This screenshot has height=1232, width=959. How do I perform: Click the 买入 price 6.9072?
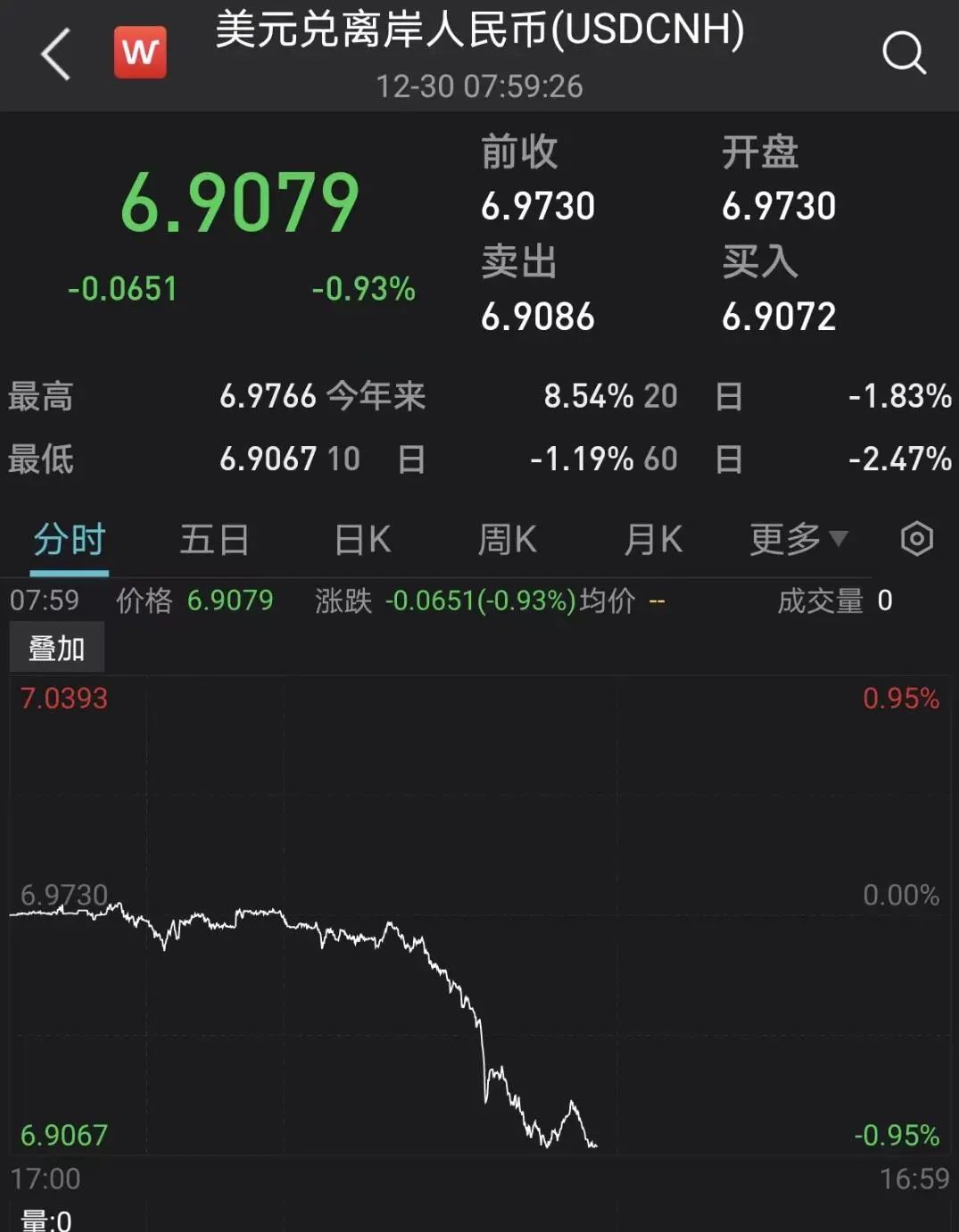(x=779, y=317)
